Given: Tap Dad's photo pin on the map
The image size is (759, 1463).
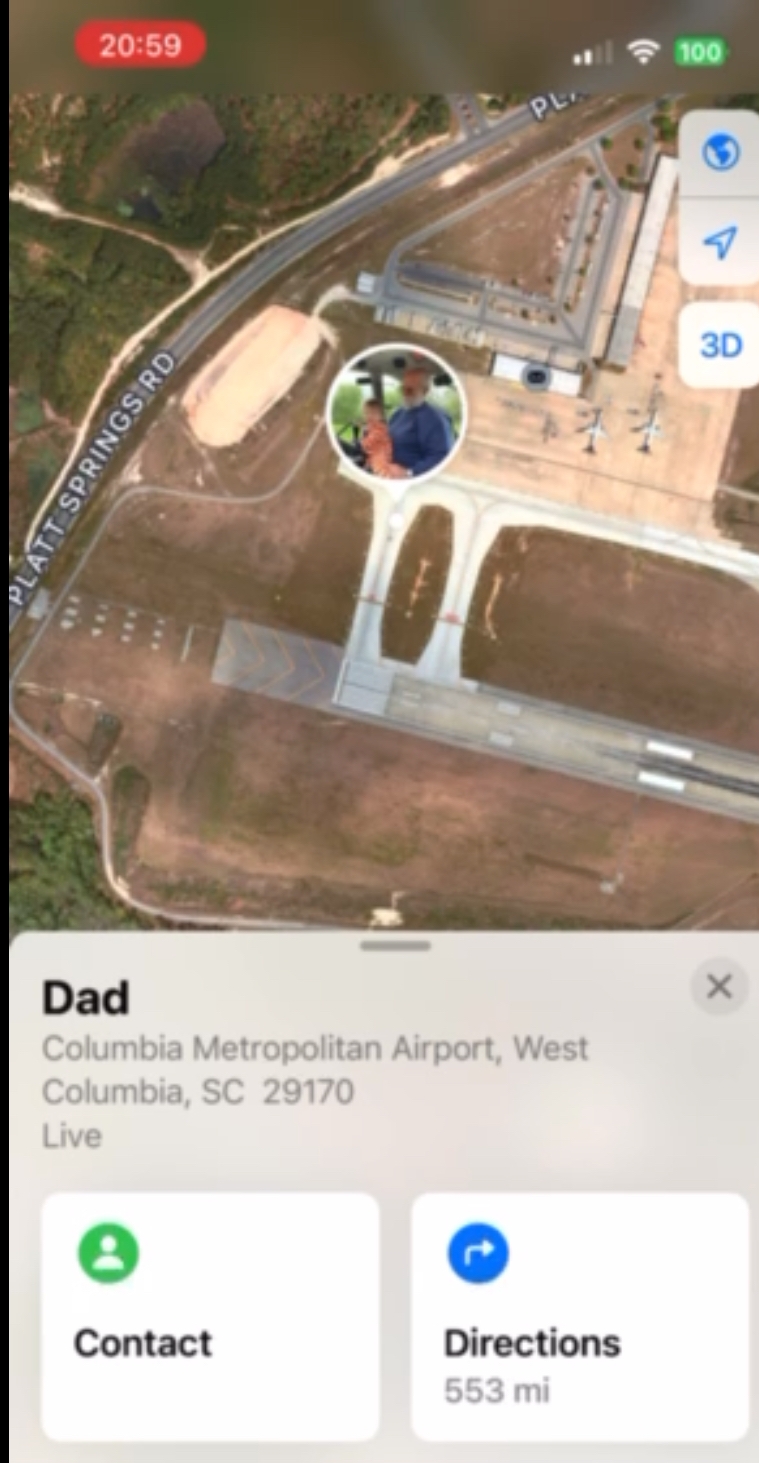Looking at the screenshot, I should pos(396,413).
